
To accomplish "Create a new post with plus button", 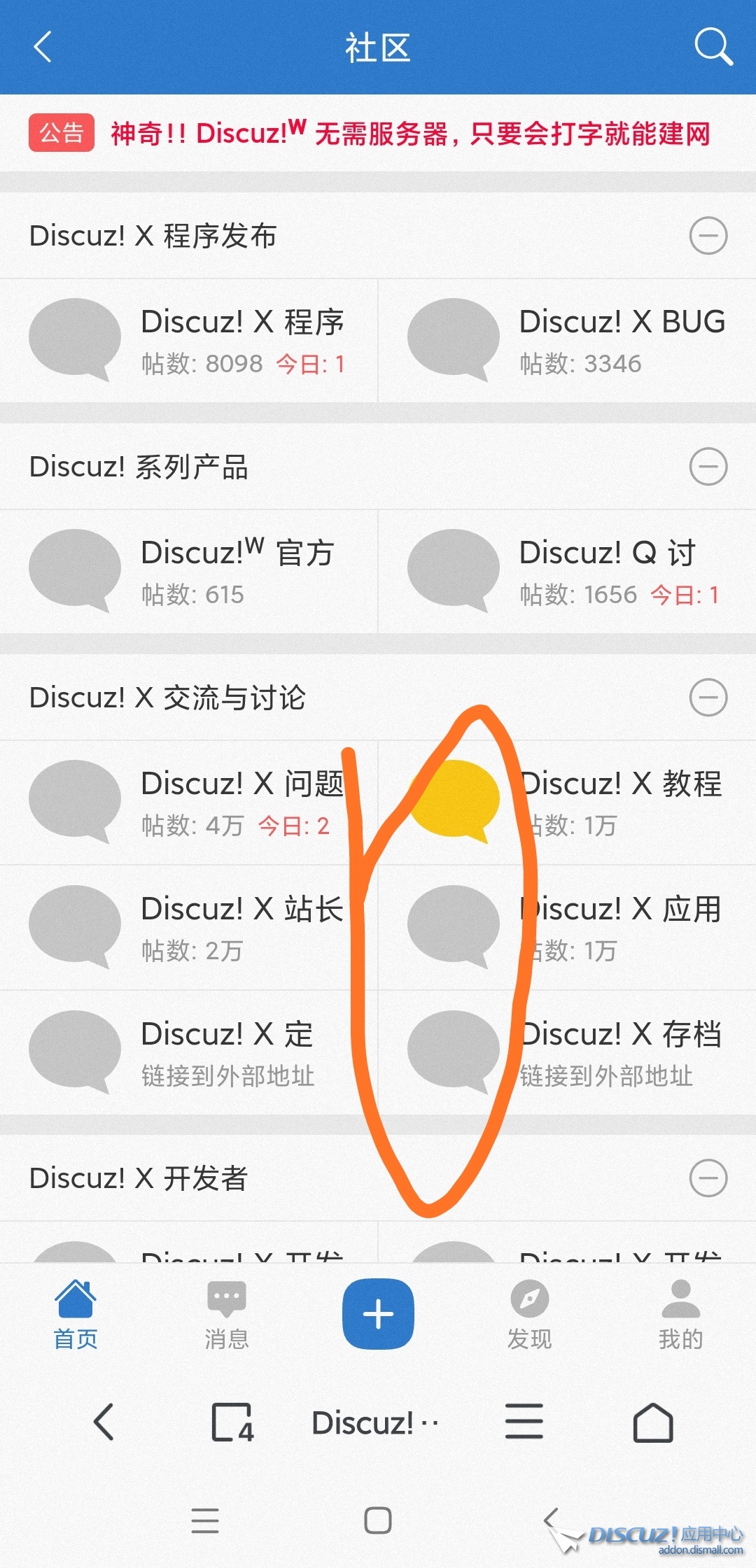I will (378, 1313).
